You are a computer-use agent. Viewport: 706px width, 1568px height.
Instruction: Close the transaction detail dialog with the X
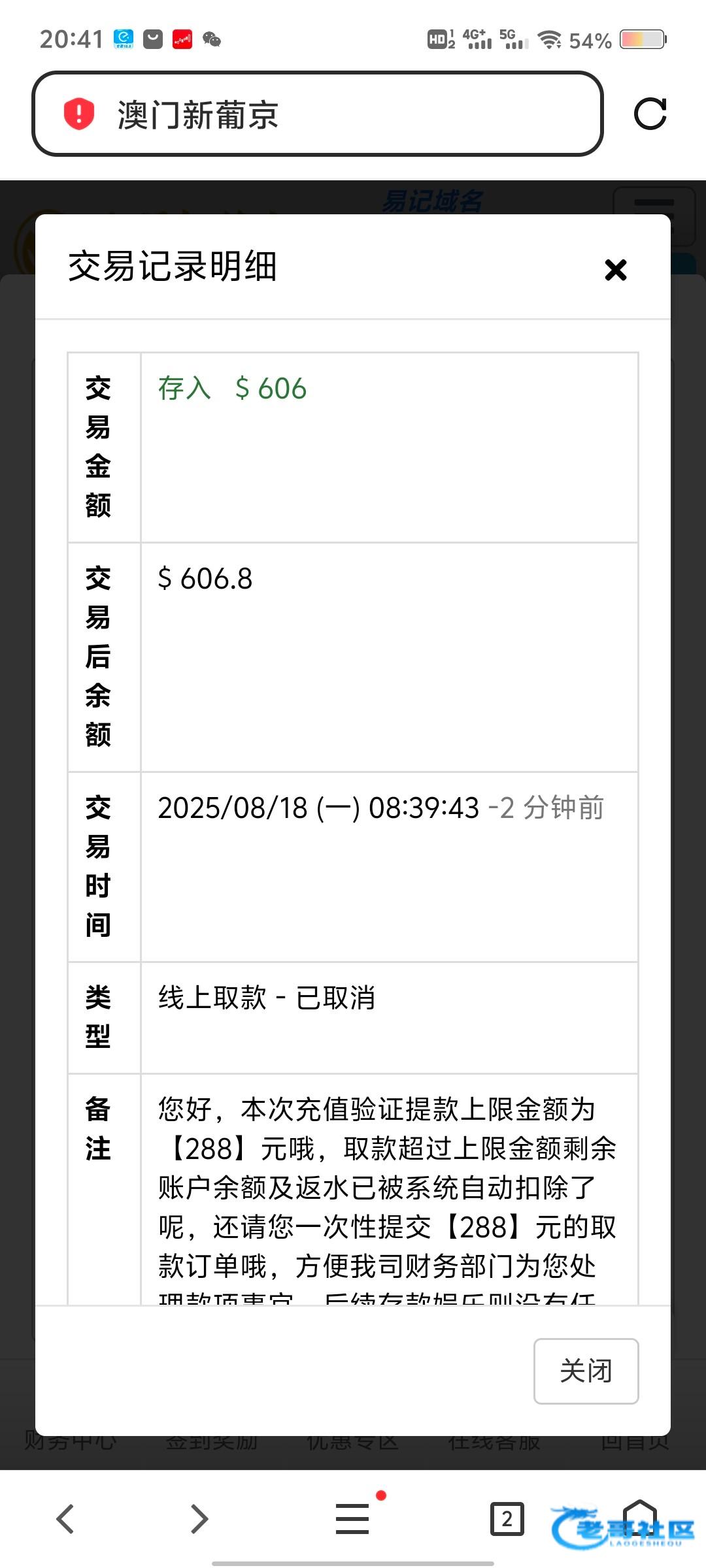615,270
